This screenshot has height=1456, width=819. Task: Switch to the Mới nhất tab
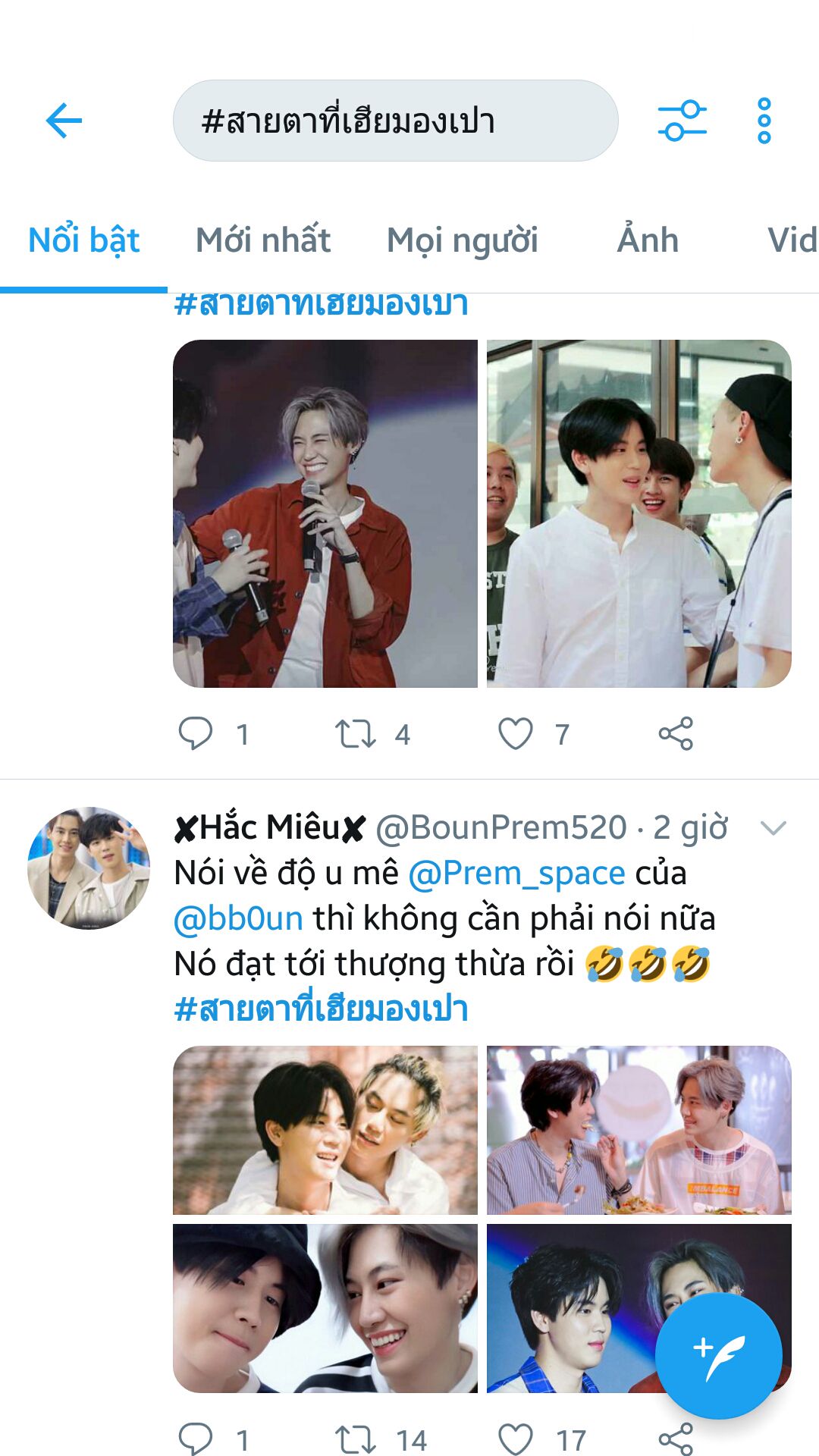click(263, 240)
